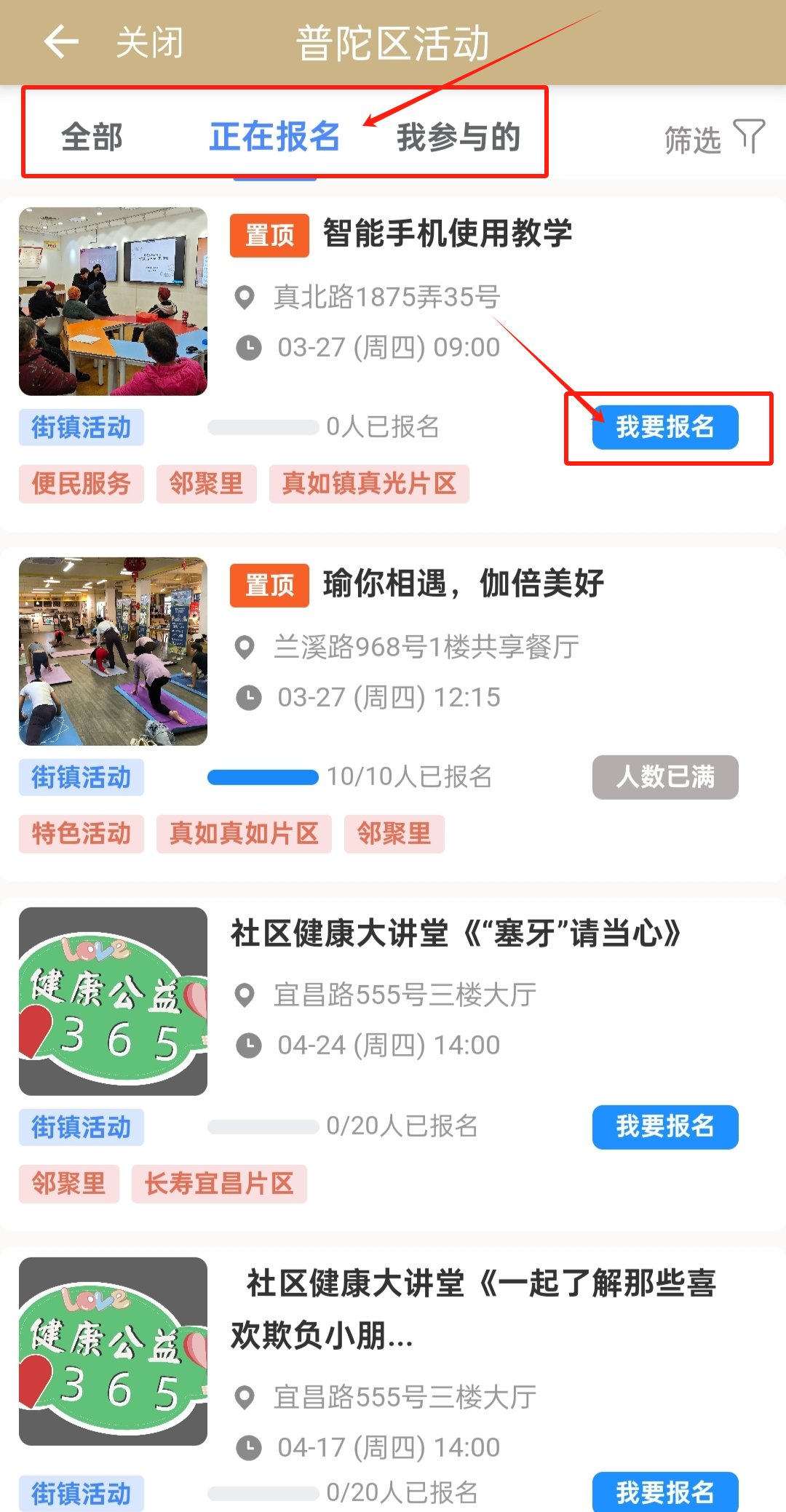Open the 智能手机使用教学 activity card
This screenshot has width=786, height=1512.
click(x=447, y=234)
